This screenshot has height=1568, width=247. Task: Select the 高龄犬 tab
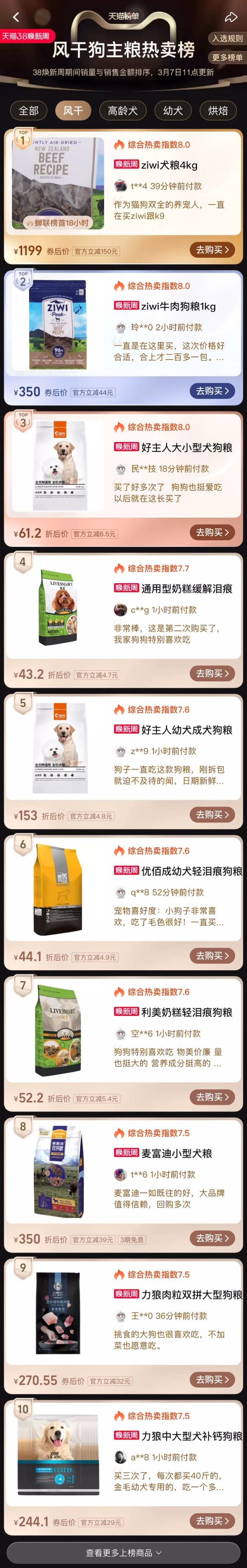pos(123,110)
